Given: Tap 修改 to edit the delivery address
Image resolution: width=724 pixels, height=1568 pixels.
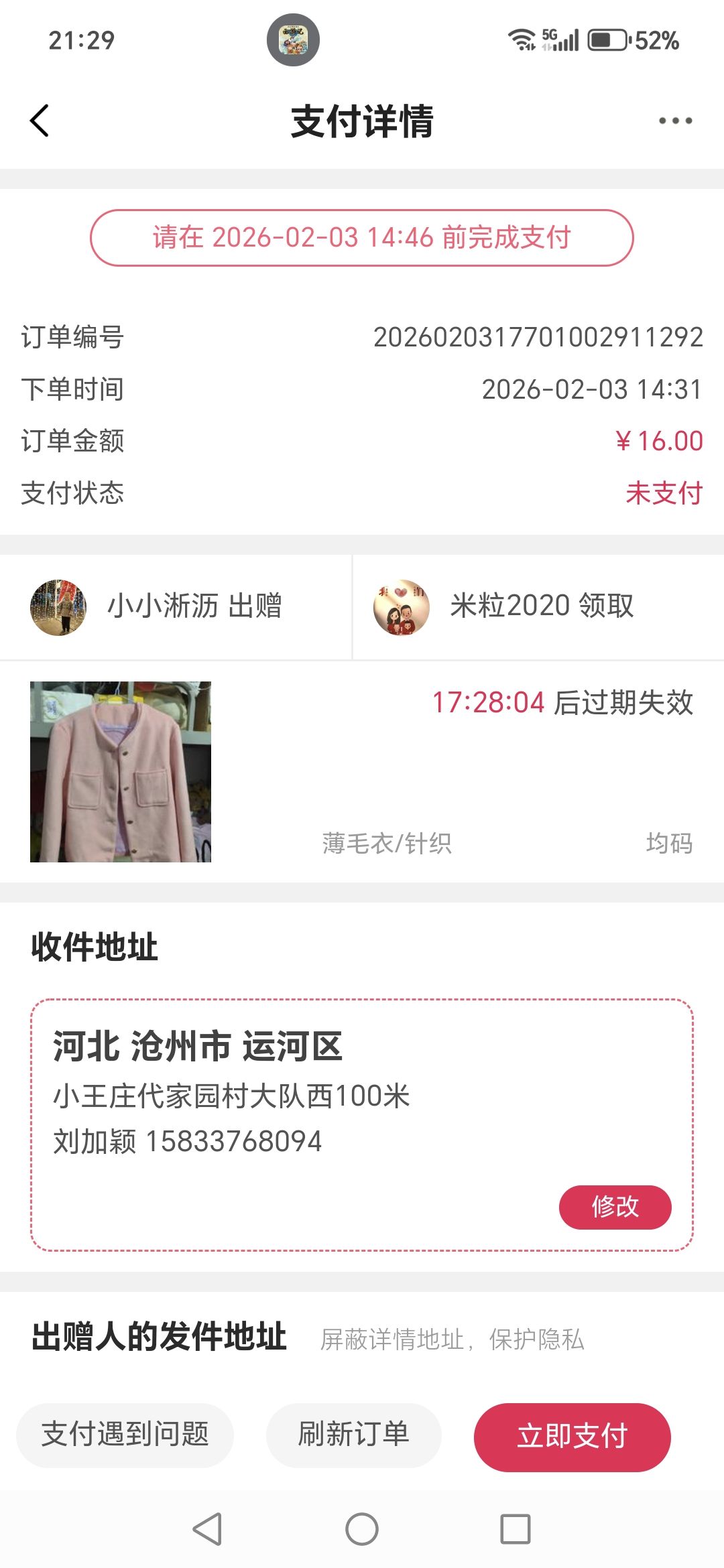Looking at the screenshot, I should click(x=615, y=1207).
